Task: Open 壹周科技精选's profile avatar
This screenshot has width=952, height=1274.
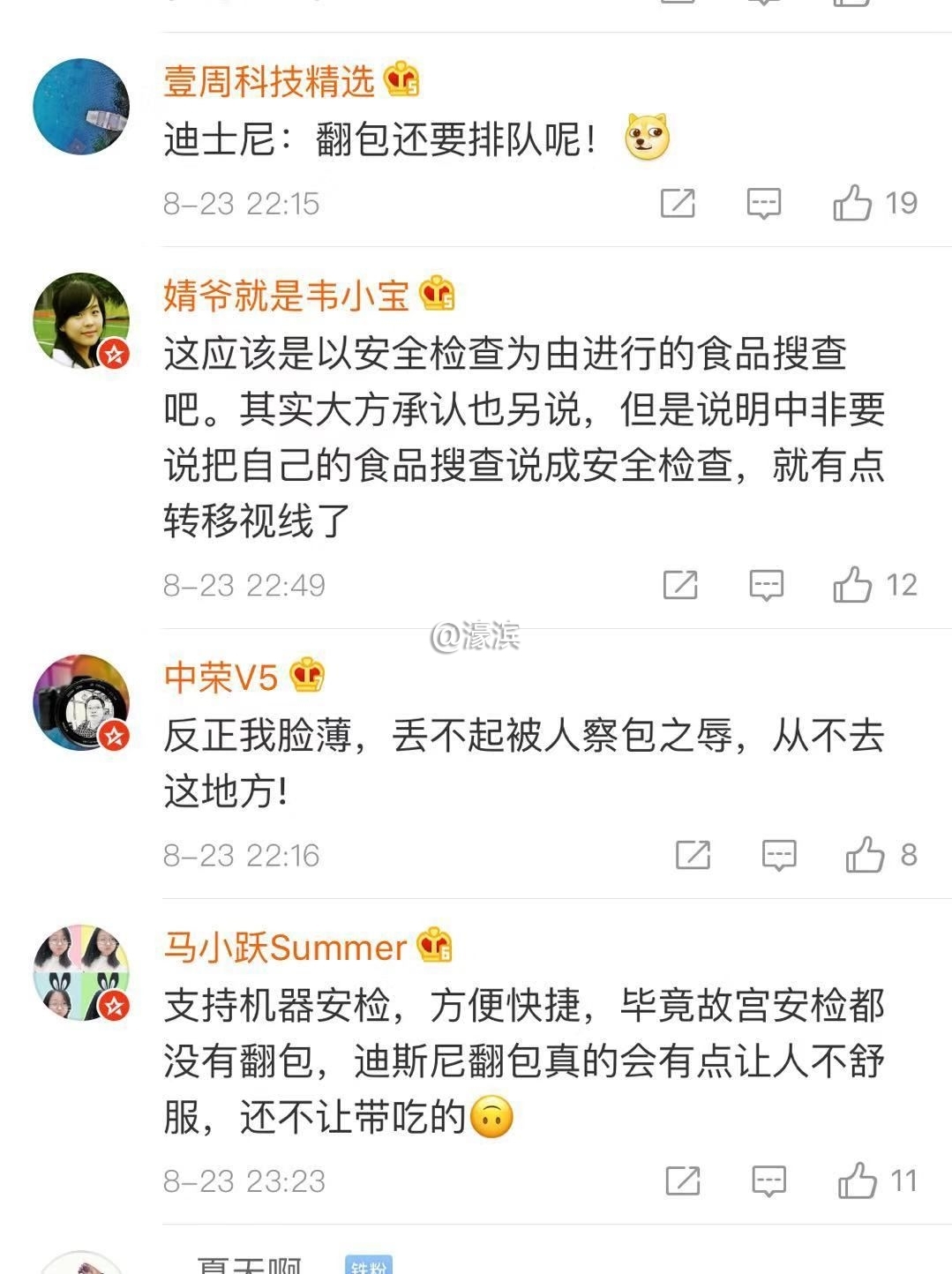Action: pos(81,107)
